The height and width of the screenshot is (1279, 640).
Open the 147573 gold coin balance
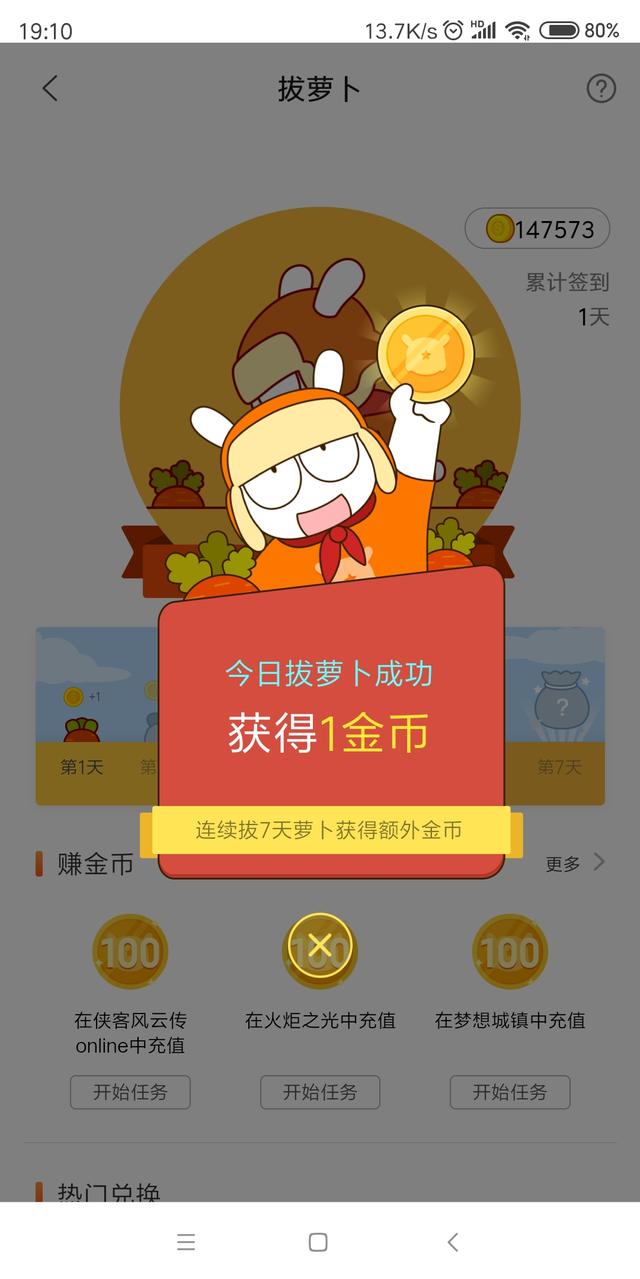[x=540, y=229]
